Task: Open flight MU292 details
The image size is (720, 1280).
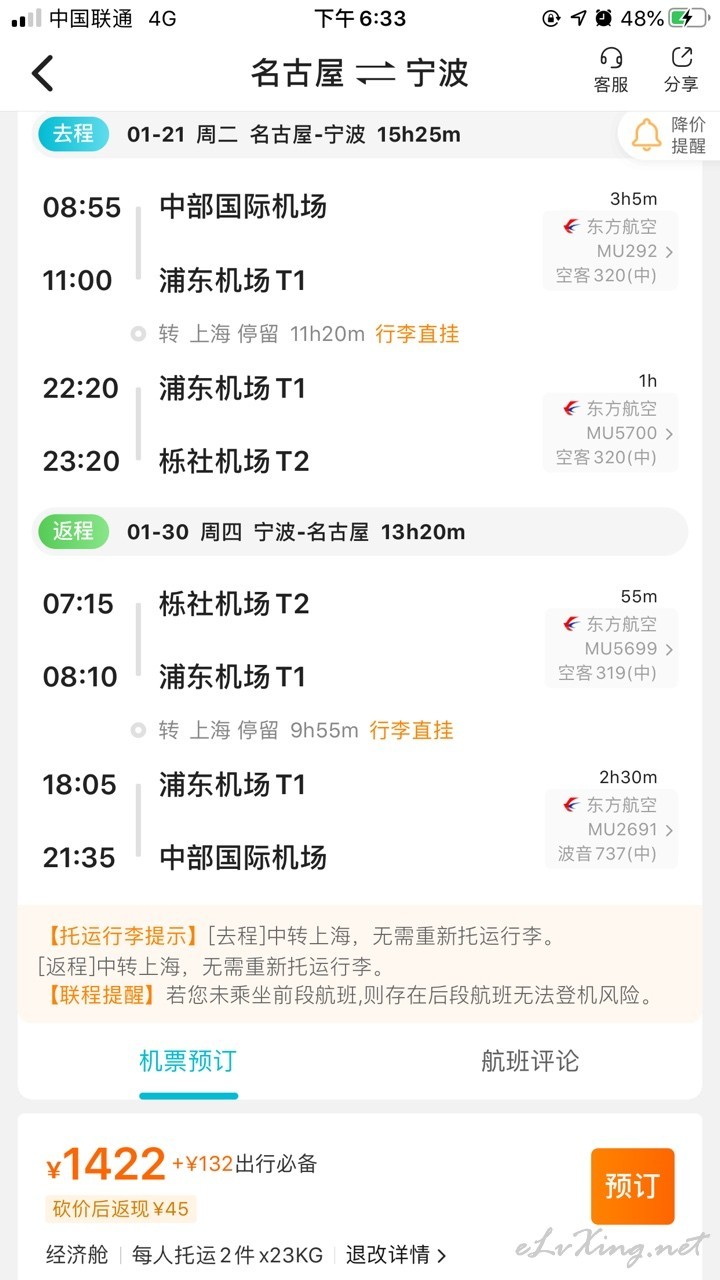Action: tap(609, 251)
